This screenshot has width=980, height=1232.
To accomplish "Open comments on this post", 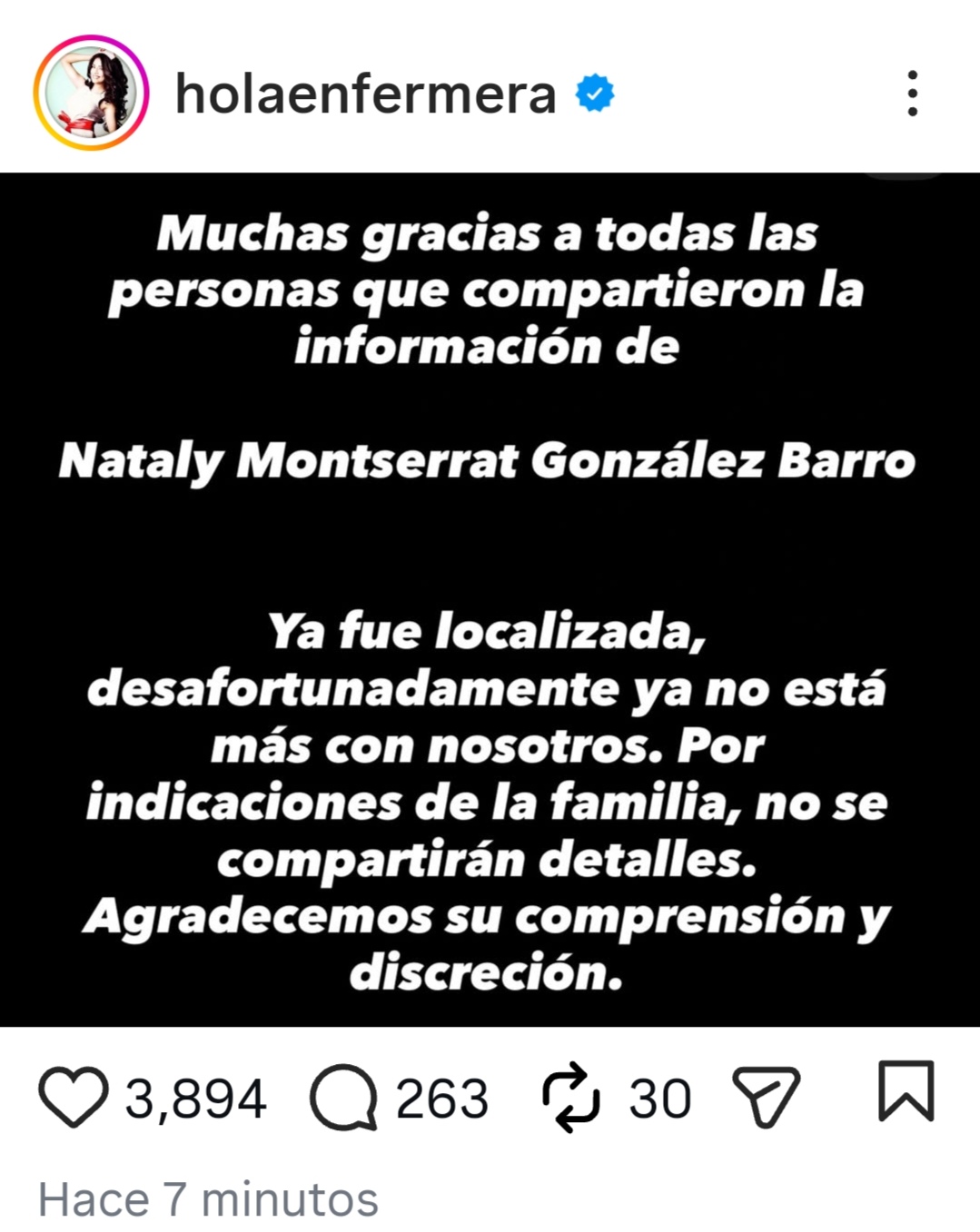I will (x=343, y=1097).
